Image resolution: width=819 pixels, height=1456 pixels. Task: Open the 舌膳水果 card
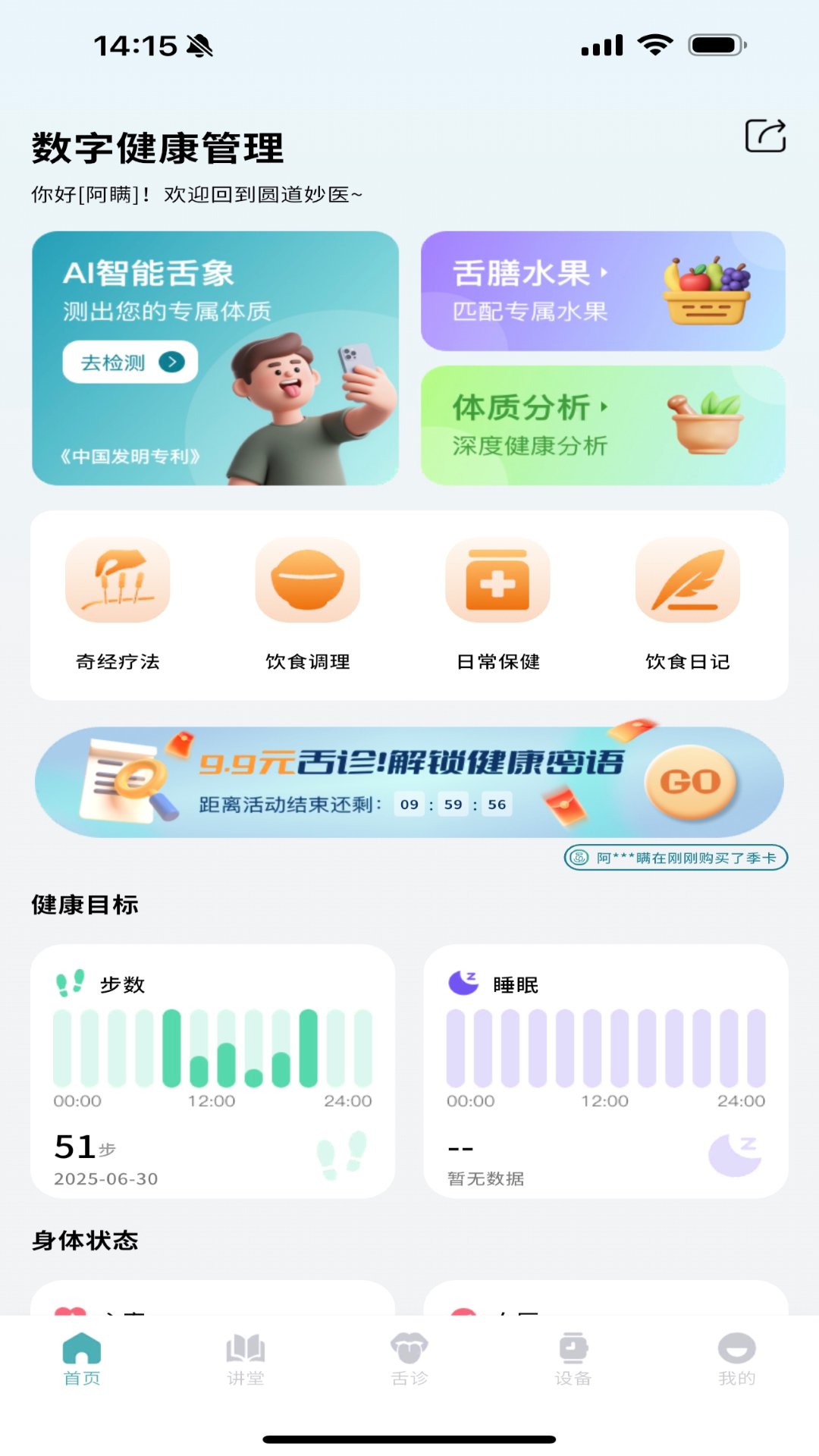point(603,291)
